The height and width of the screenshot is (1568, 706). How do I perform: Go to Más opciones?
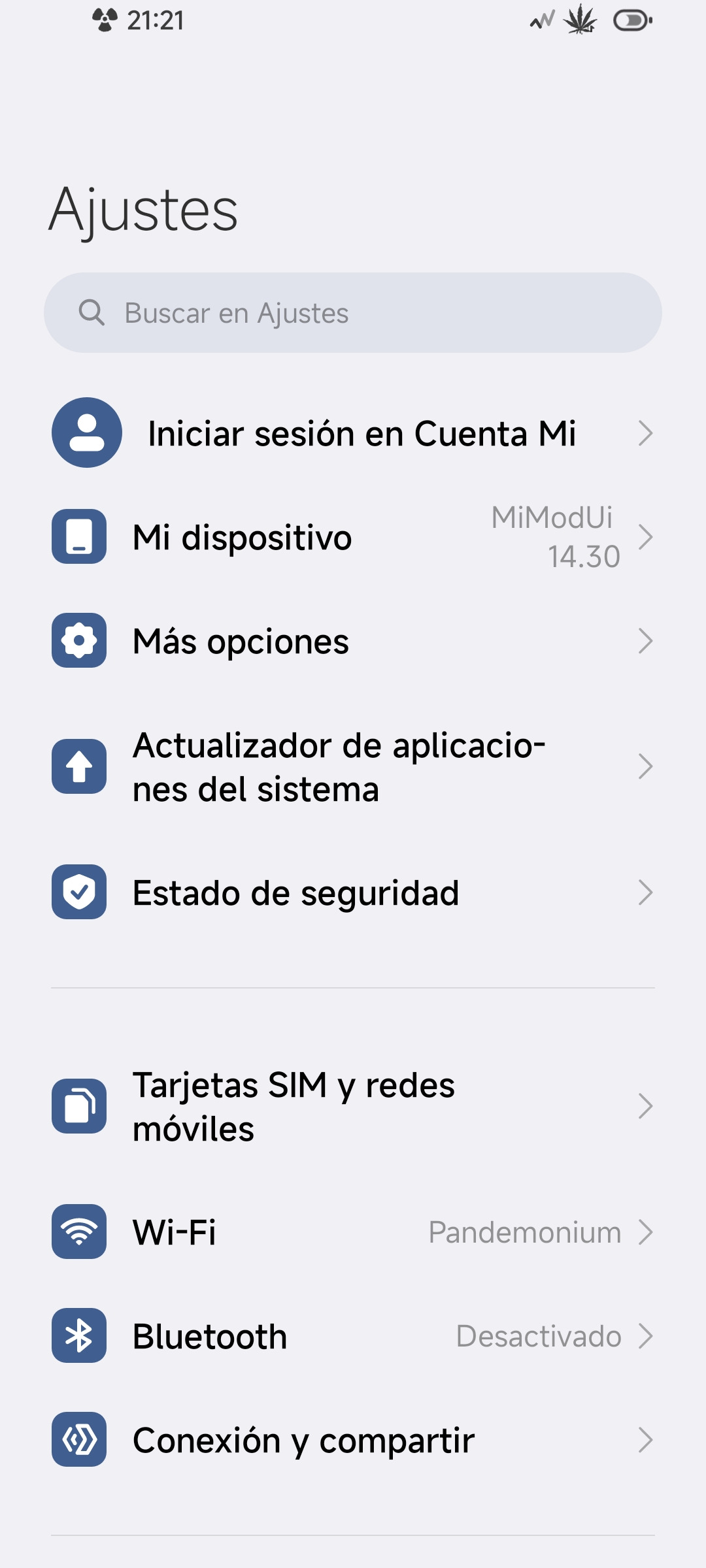[x=353, y=641]
